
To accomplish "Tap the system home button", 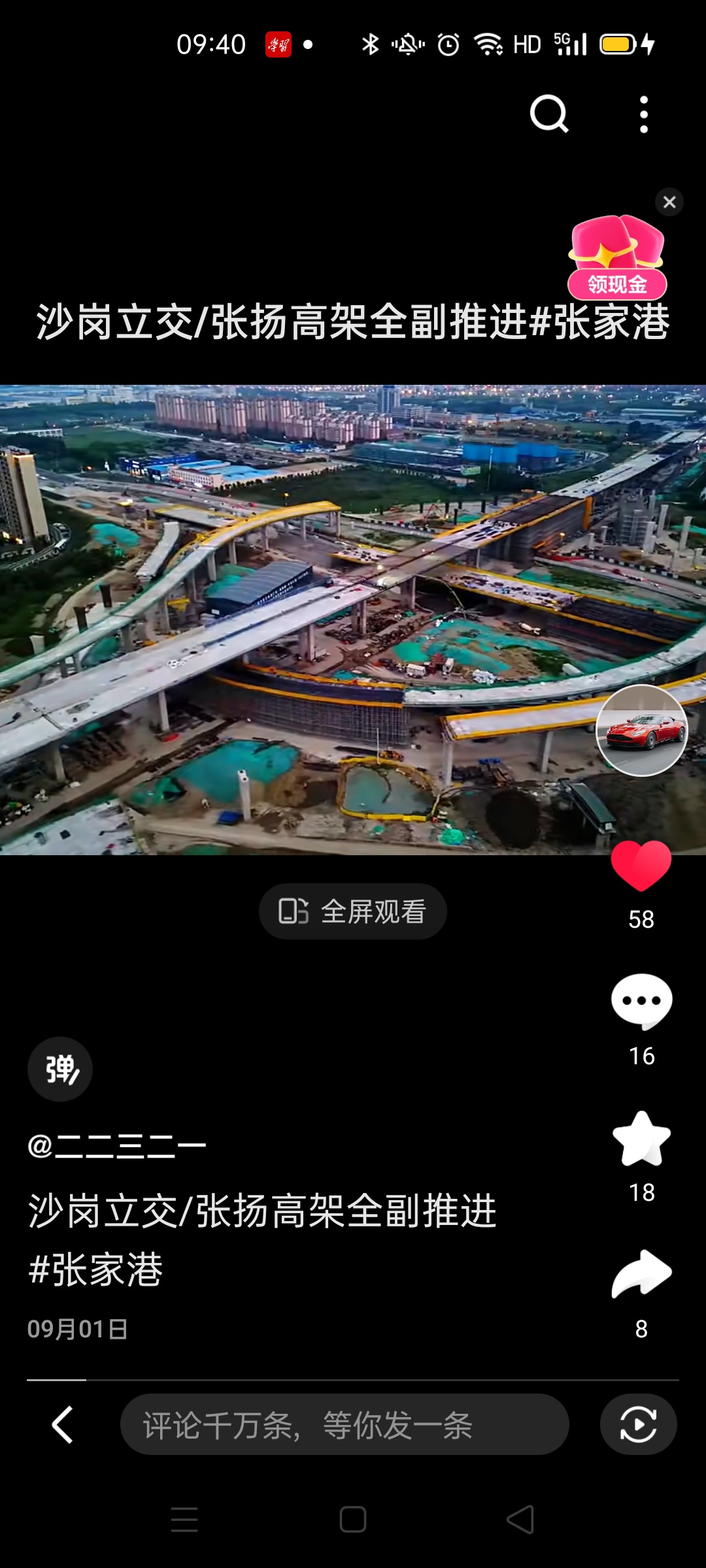I will 353,1520.
